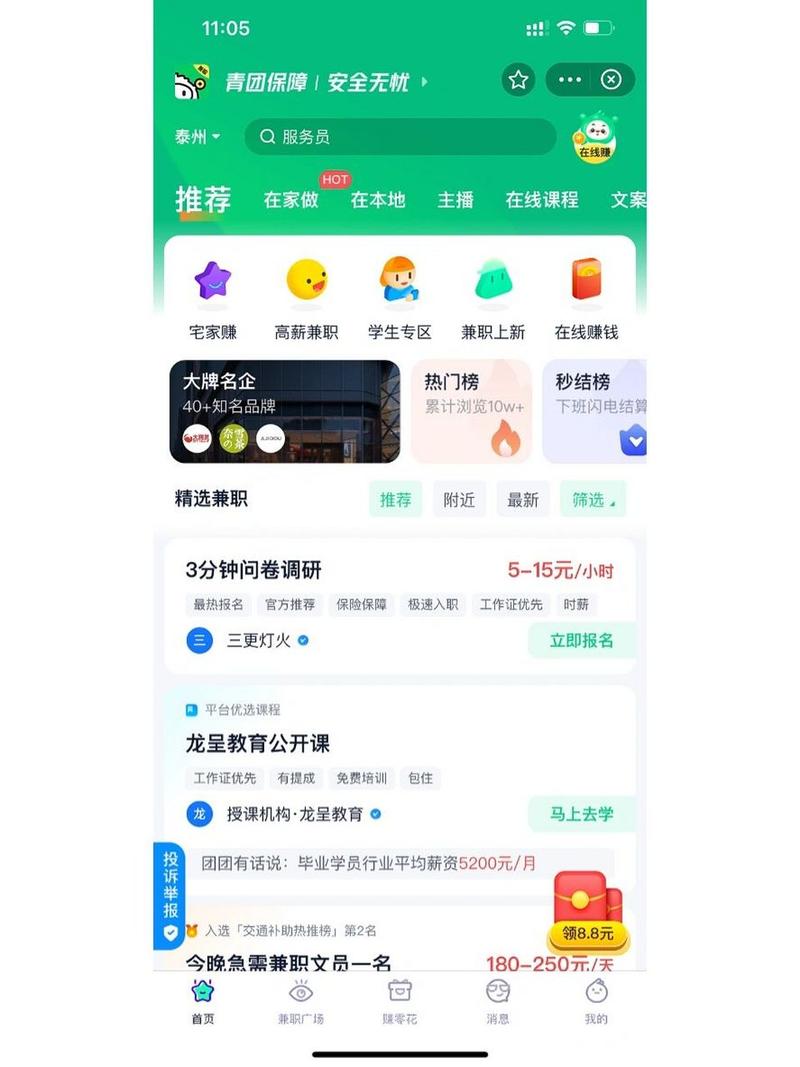The image size is (800, 1067).
Task: Open the 热门榜 ranking card
Action: pos(470,412)
